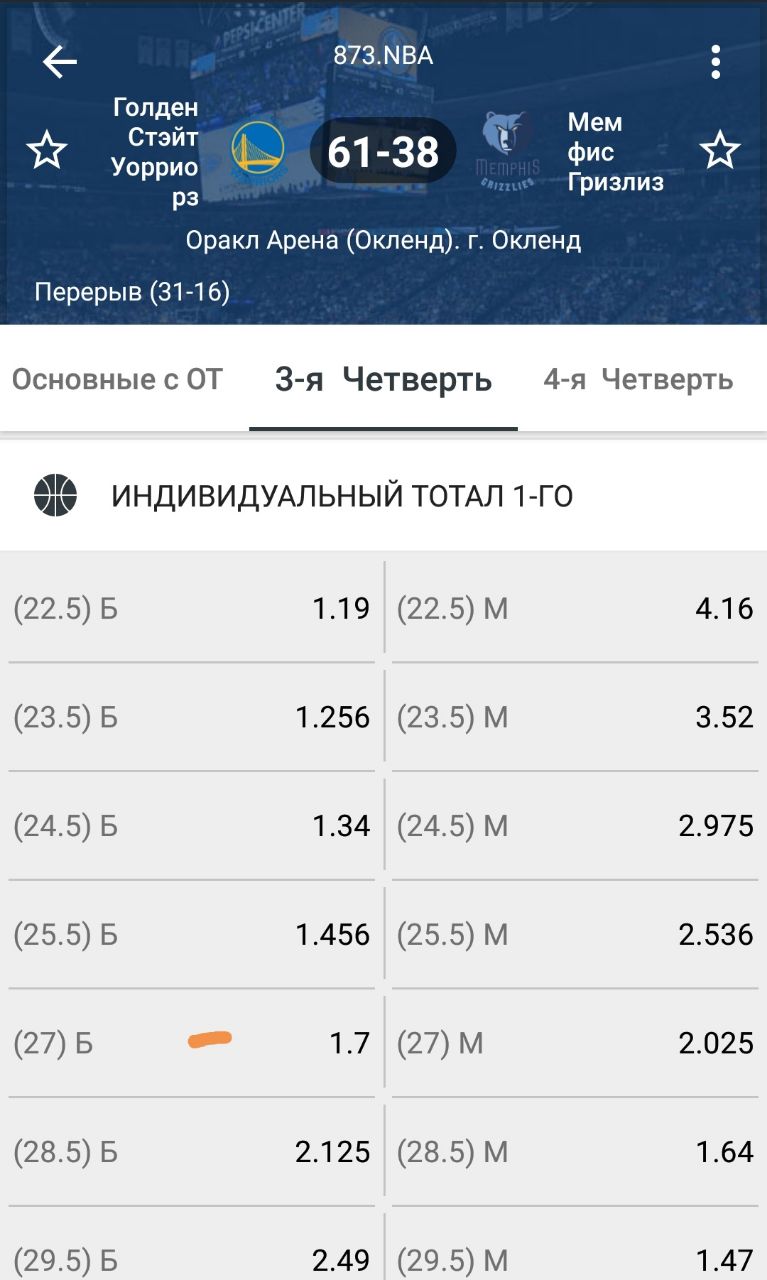Favorite the Голден Стэйт Уорриорз team star
The width and height of the screenshot is (767, 1280).
47,152
